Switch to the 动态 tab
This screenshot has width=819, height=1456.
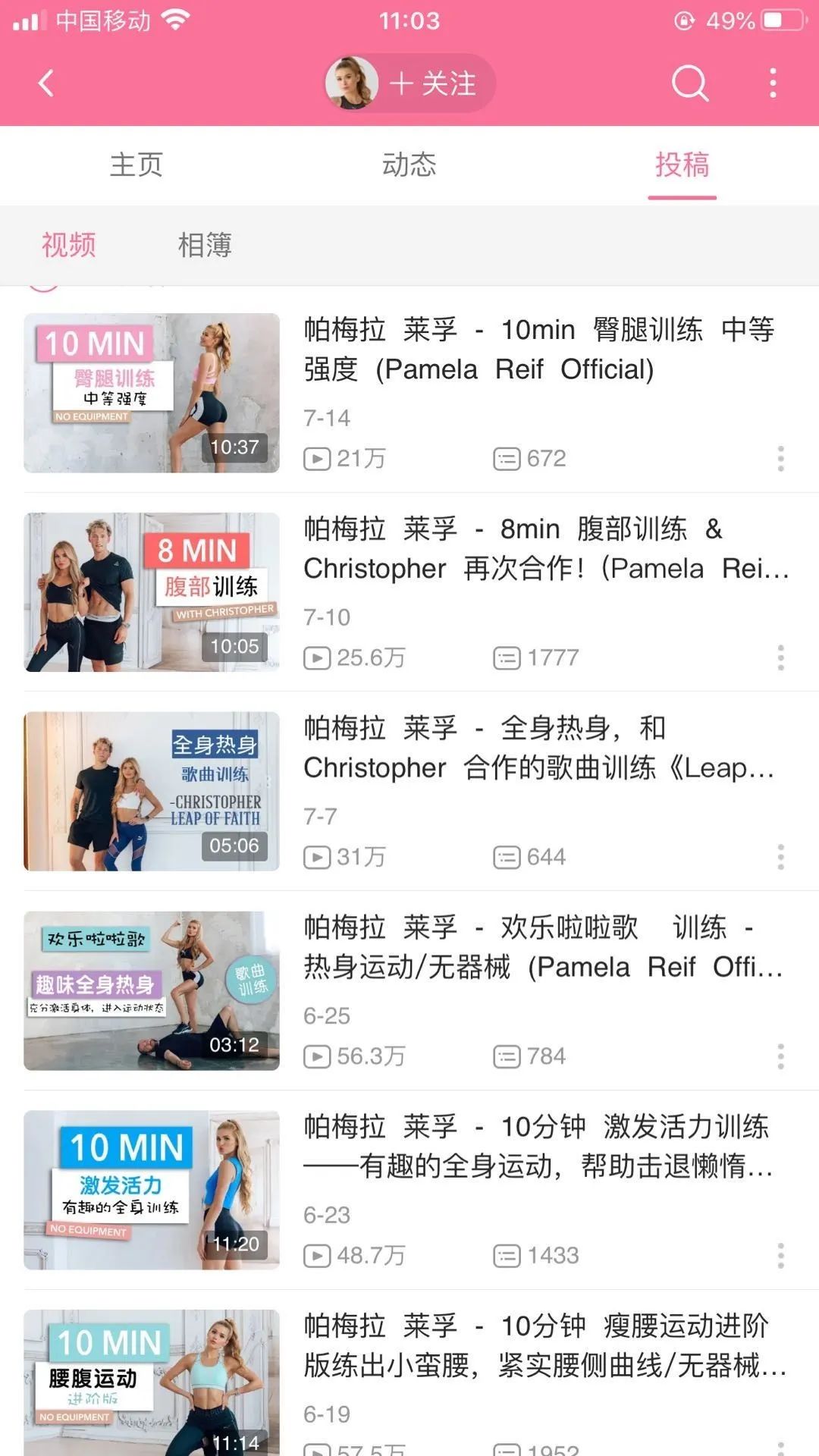point(409,165)
